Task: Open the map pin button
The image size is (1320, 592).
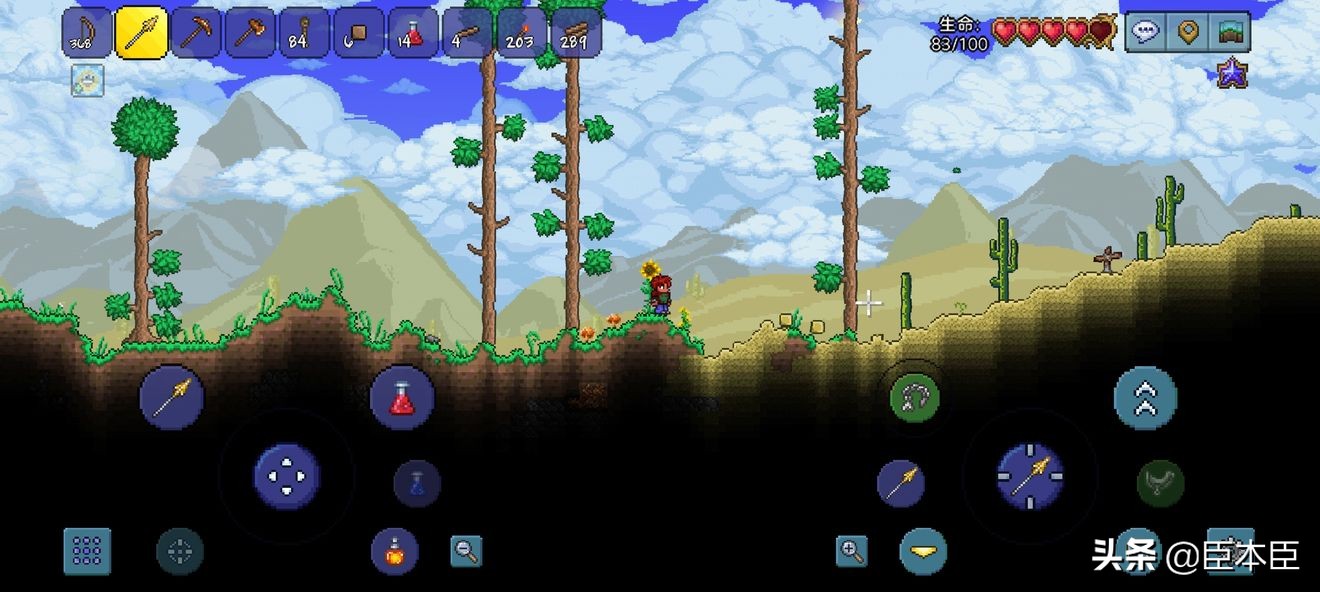Action: (x=1188, y=32)
